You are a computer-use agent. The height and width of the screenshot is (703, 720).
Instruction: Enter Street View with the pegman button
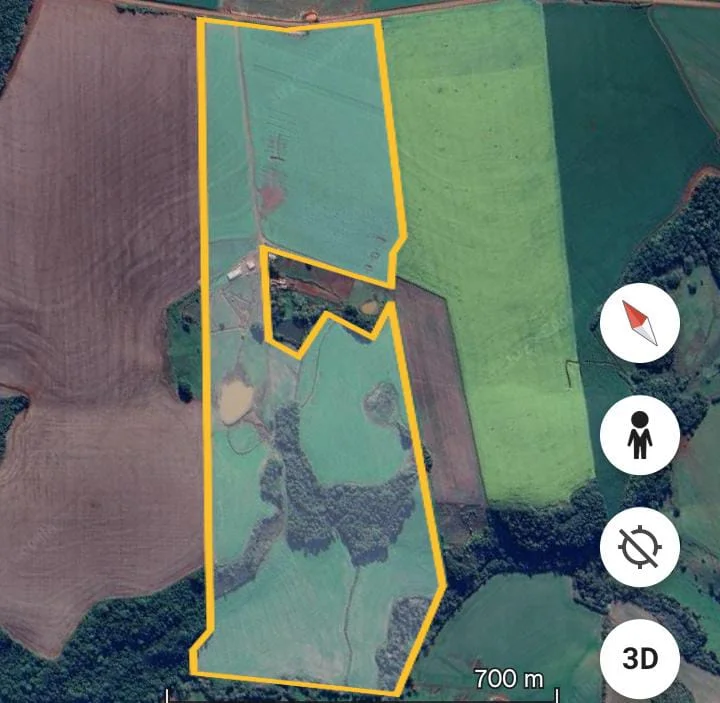tap(640, 436)
